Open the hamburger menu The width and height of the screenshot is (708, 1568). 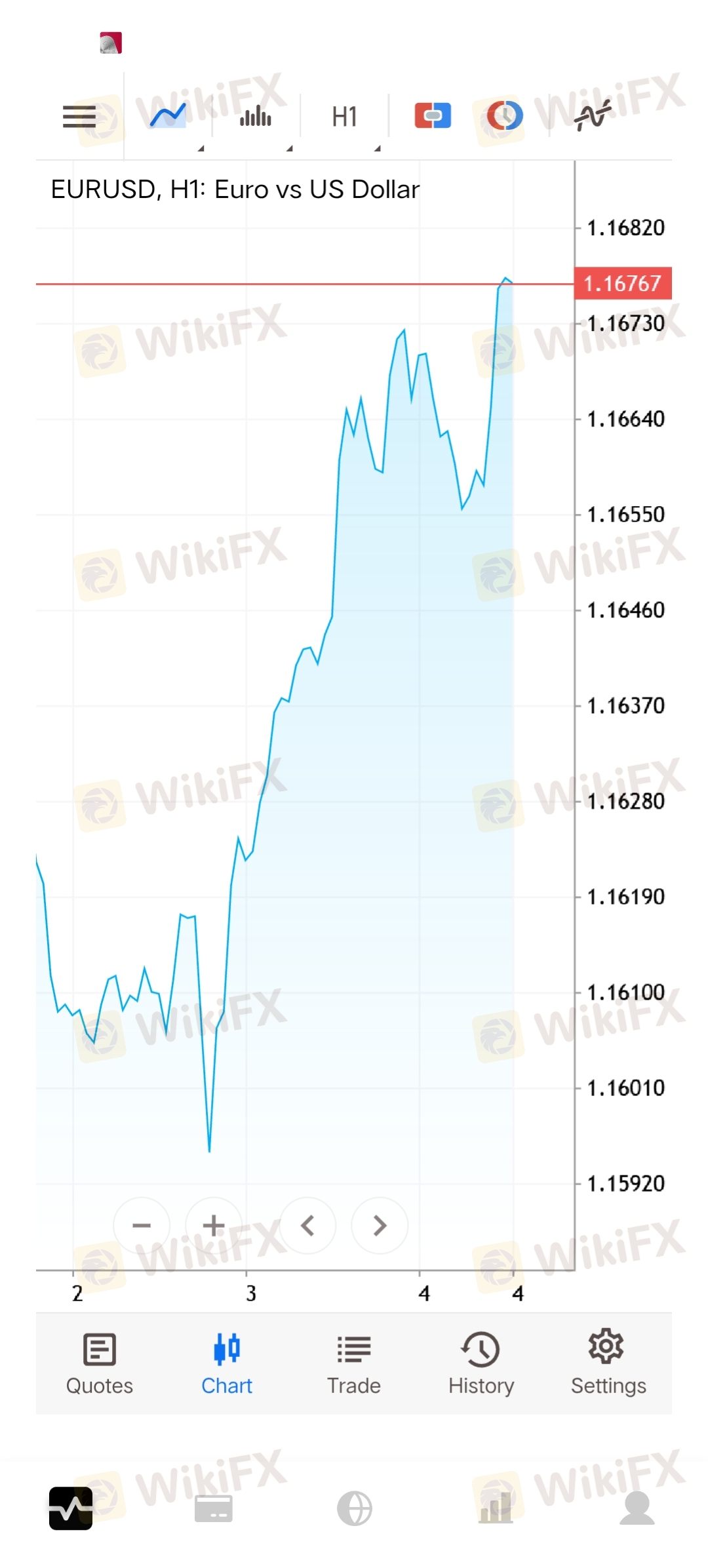tap(79, 117)
